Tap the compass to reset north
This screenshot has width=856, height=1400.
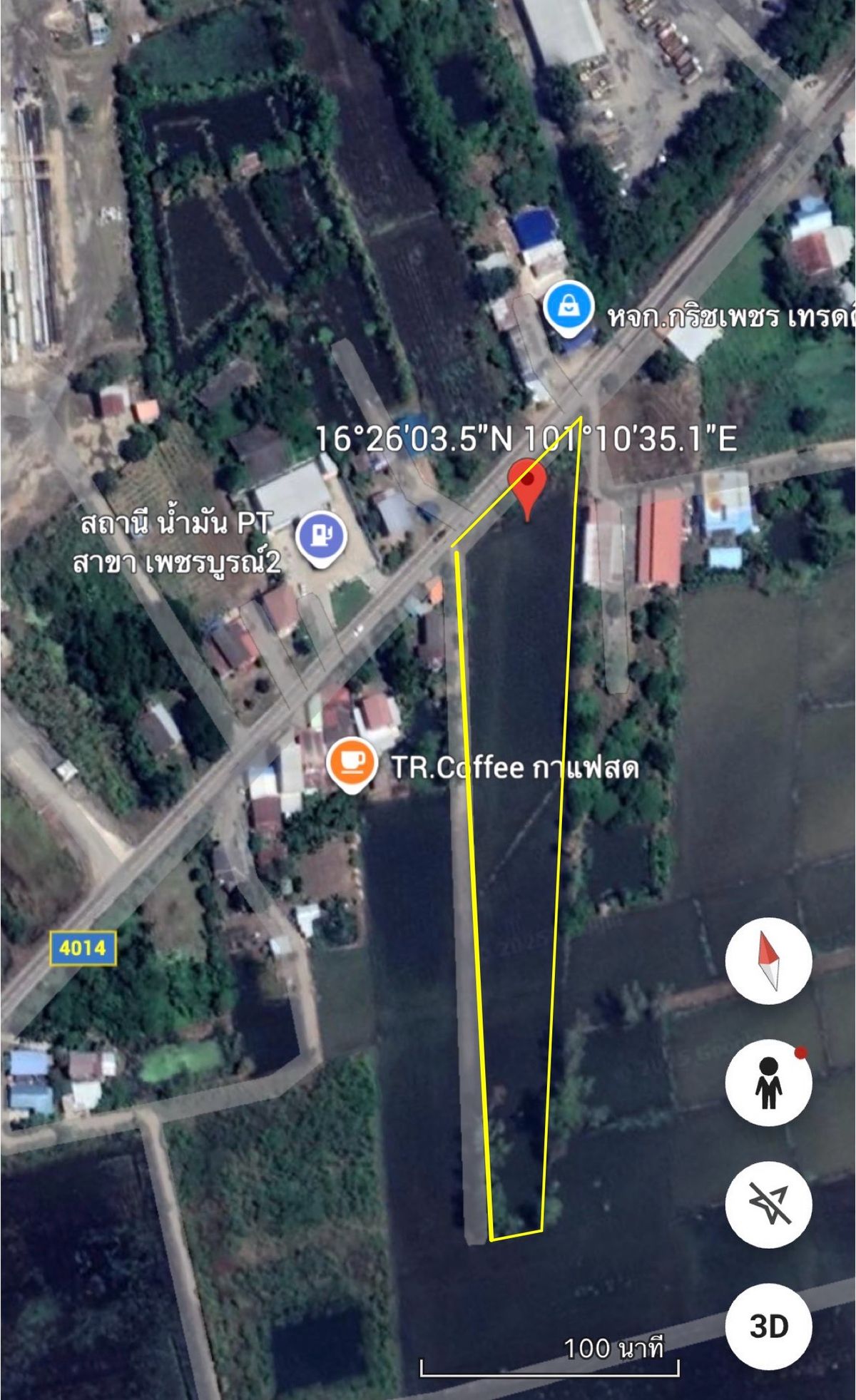pyautogui.click(x=768, y=961)
